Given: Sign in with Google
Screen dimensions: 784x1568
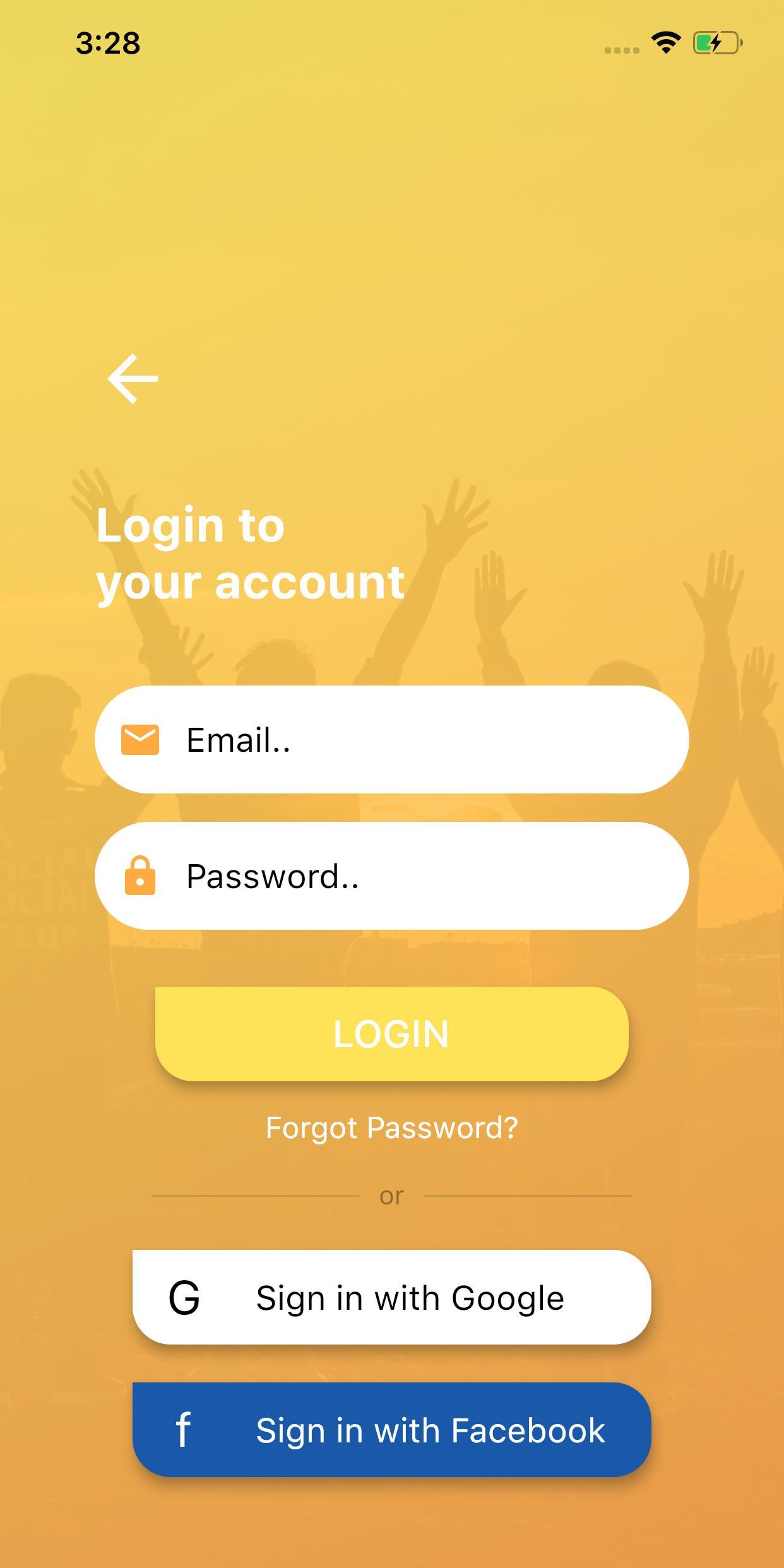Looking at the screenshot, I should [x=391, y=1298].
